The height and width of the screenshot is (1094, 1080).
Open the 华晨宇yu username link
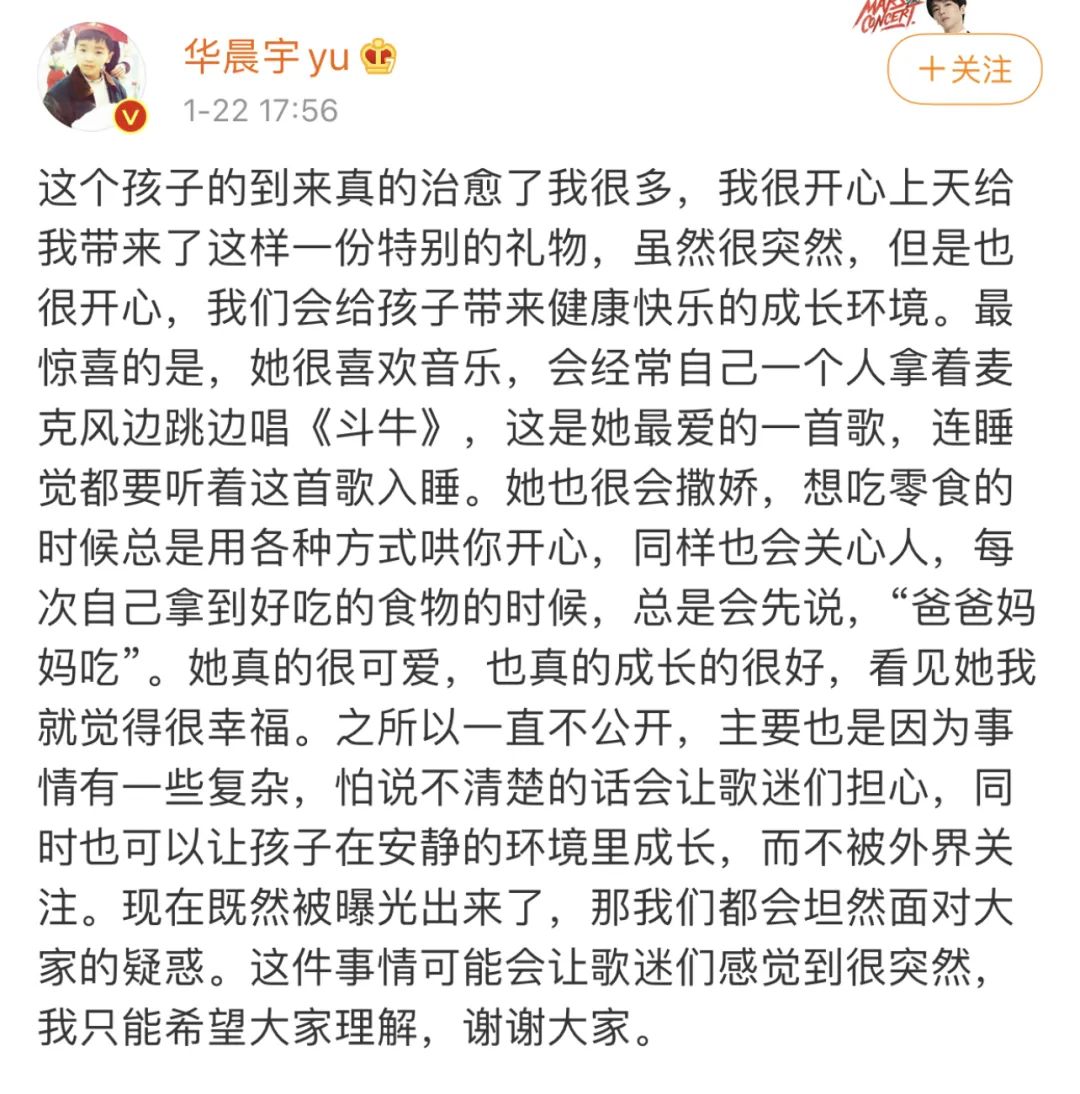click(266, 57)
